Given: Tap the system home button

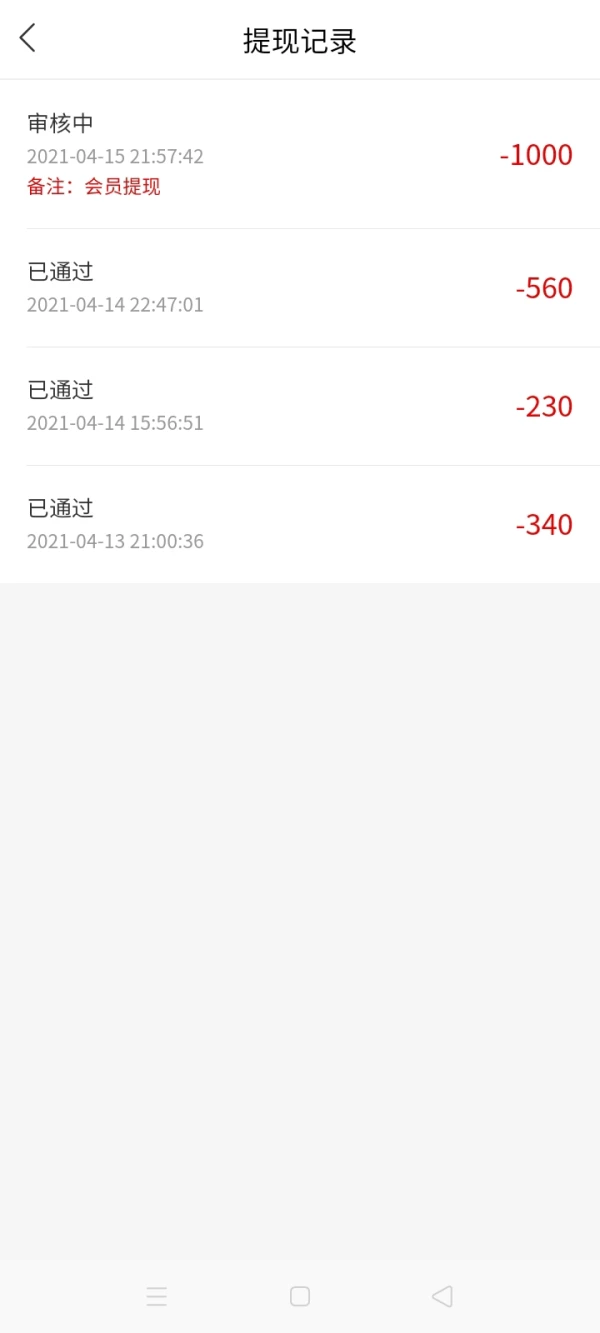Looking at the screenshot, I should (x=300, y=1297).
